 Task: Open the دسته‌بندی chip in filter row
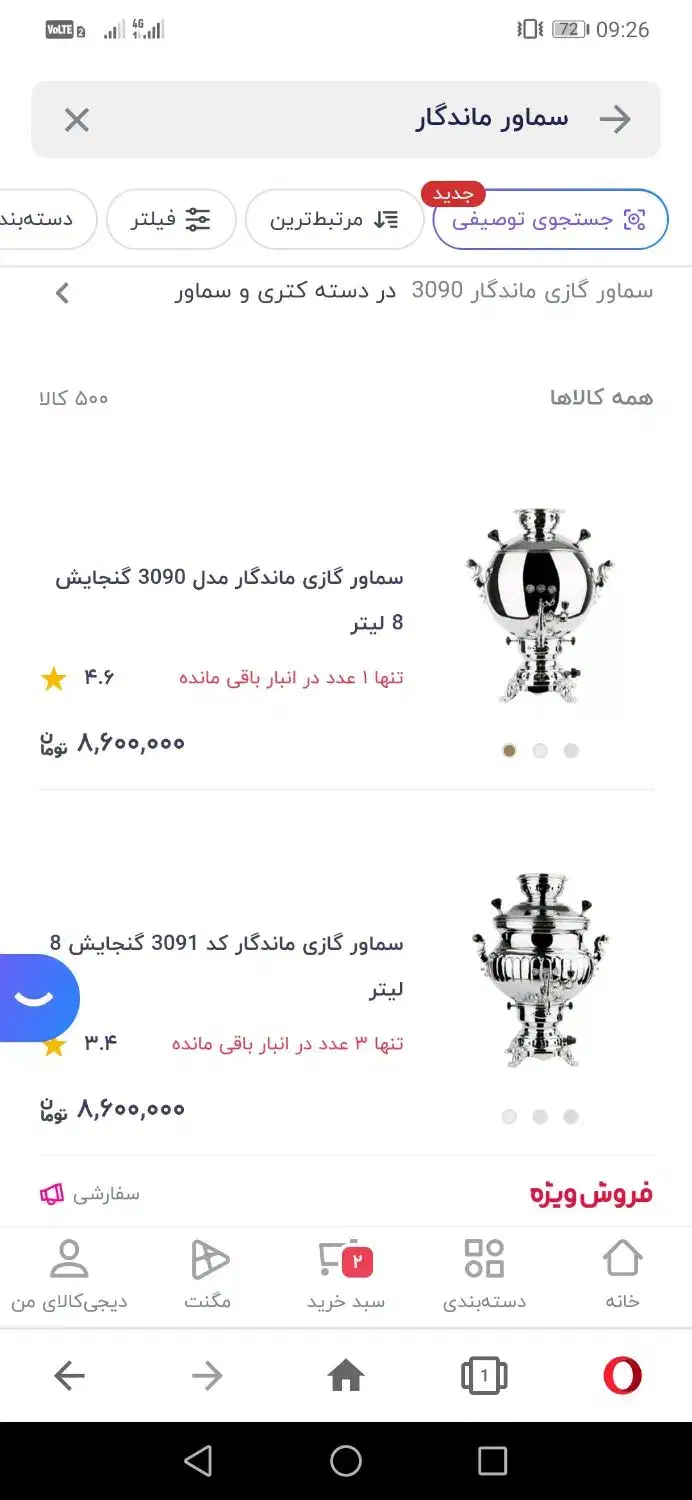[x=45, y=220]
